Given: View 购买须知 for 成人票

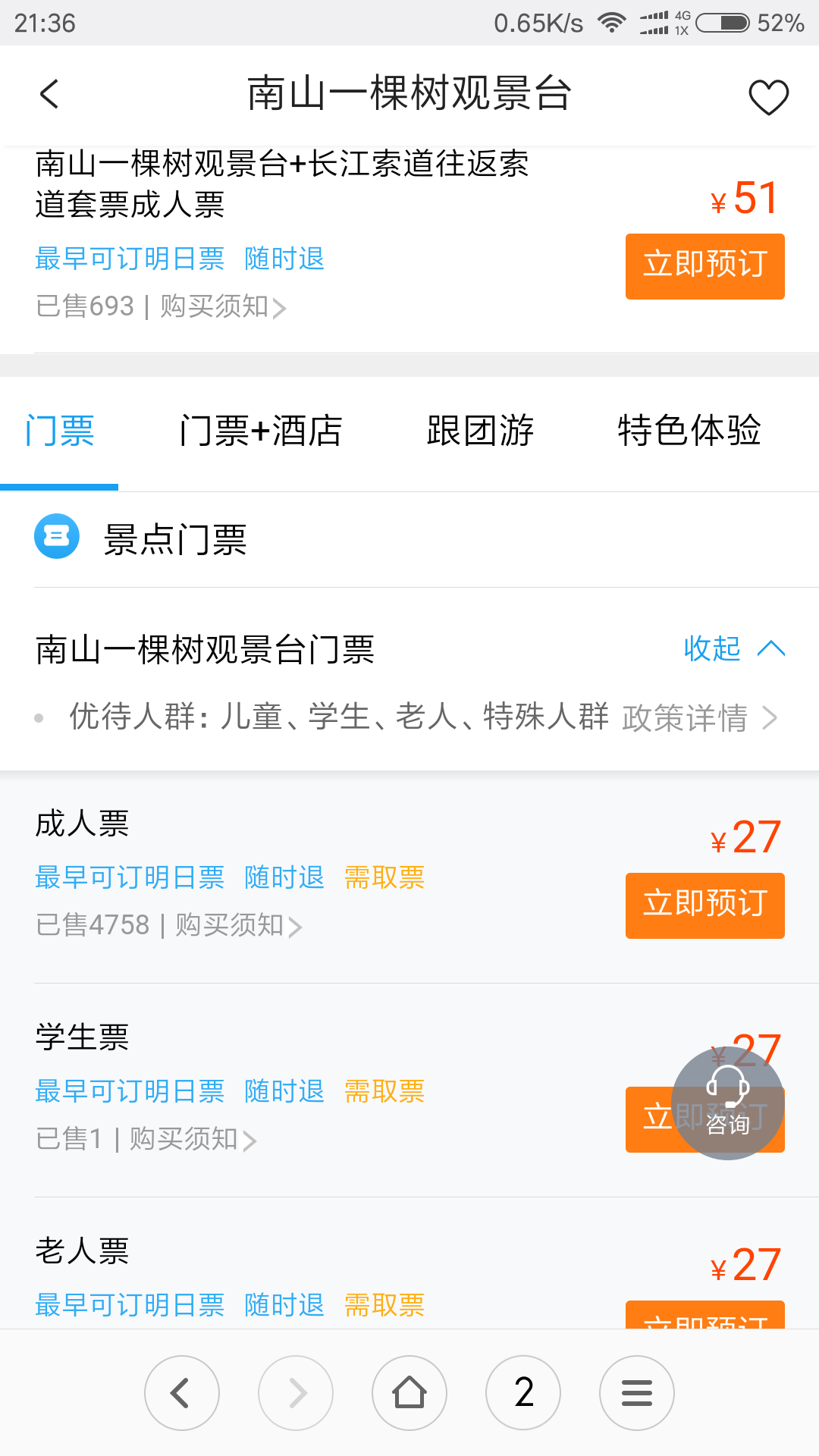Looking at the screenshot, I should (239, 926).
